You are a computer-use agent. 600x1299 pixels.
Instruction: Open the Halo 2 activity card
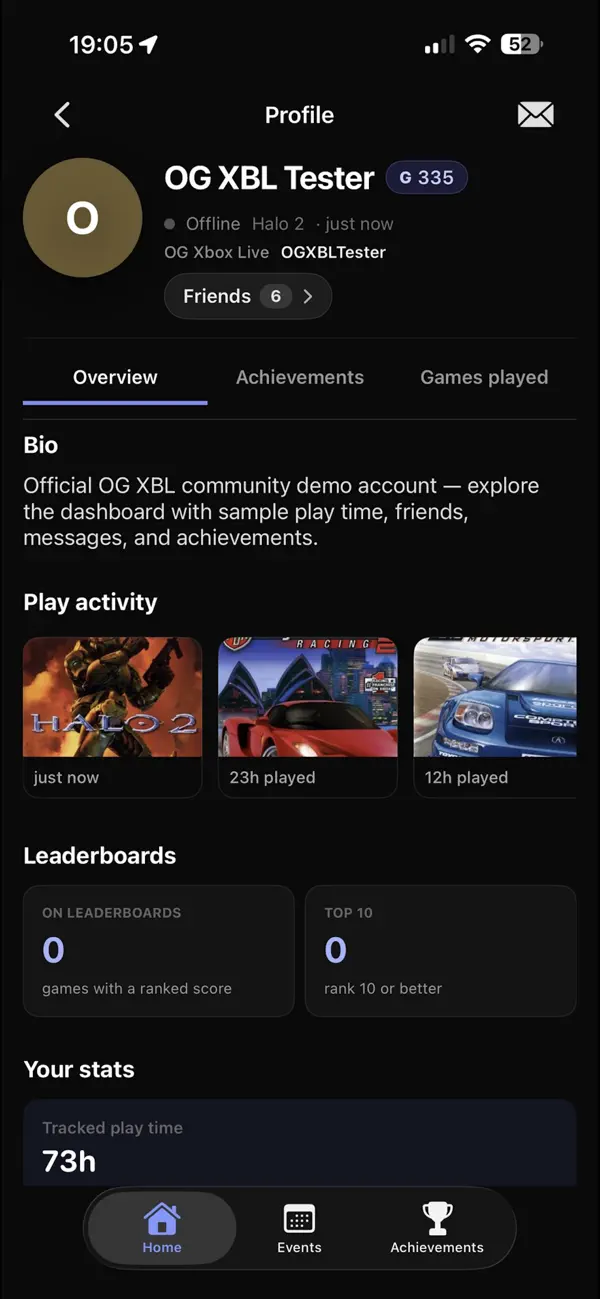112,717
